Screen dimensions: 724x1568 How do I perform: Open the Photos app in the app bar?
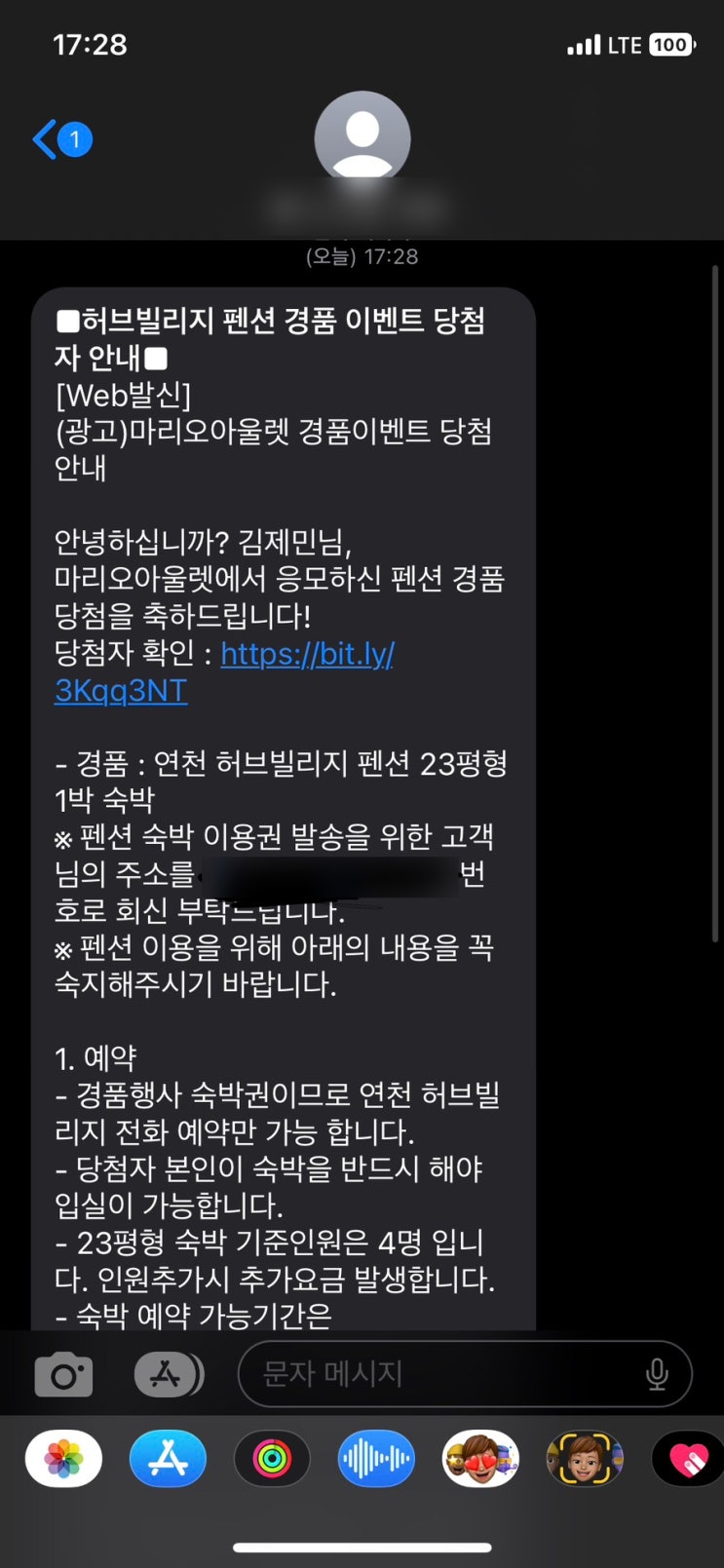63,1458
